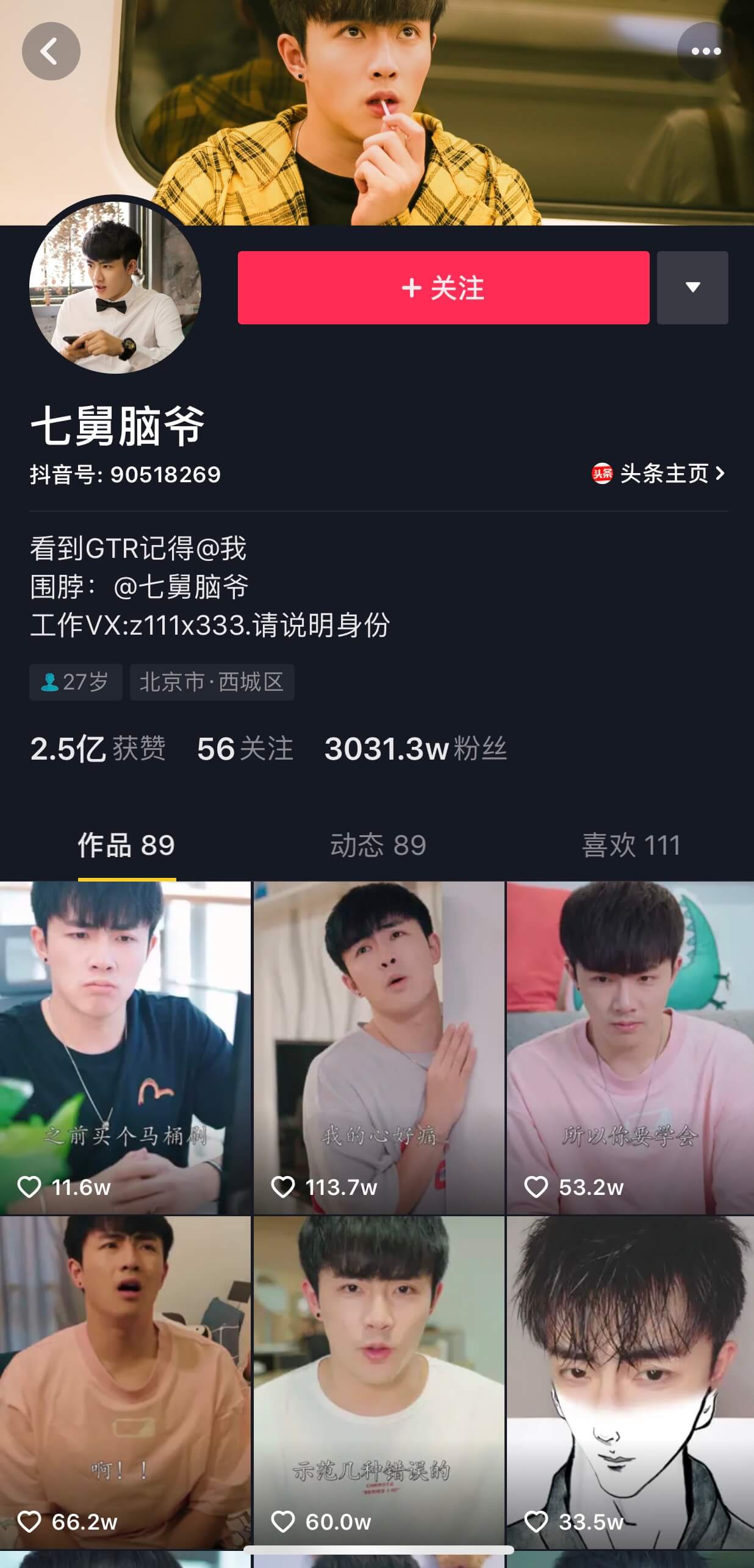Expand the dropdown arrow beside 关注
The image size is (754, 1568).
tap(692, 288)
